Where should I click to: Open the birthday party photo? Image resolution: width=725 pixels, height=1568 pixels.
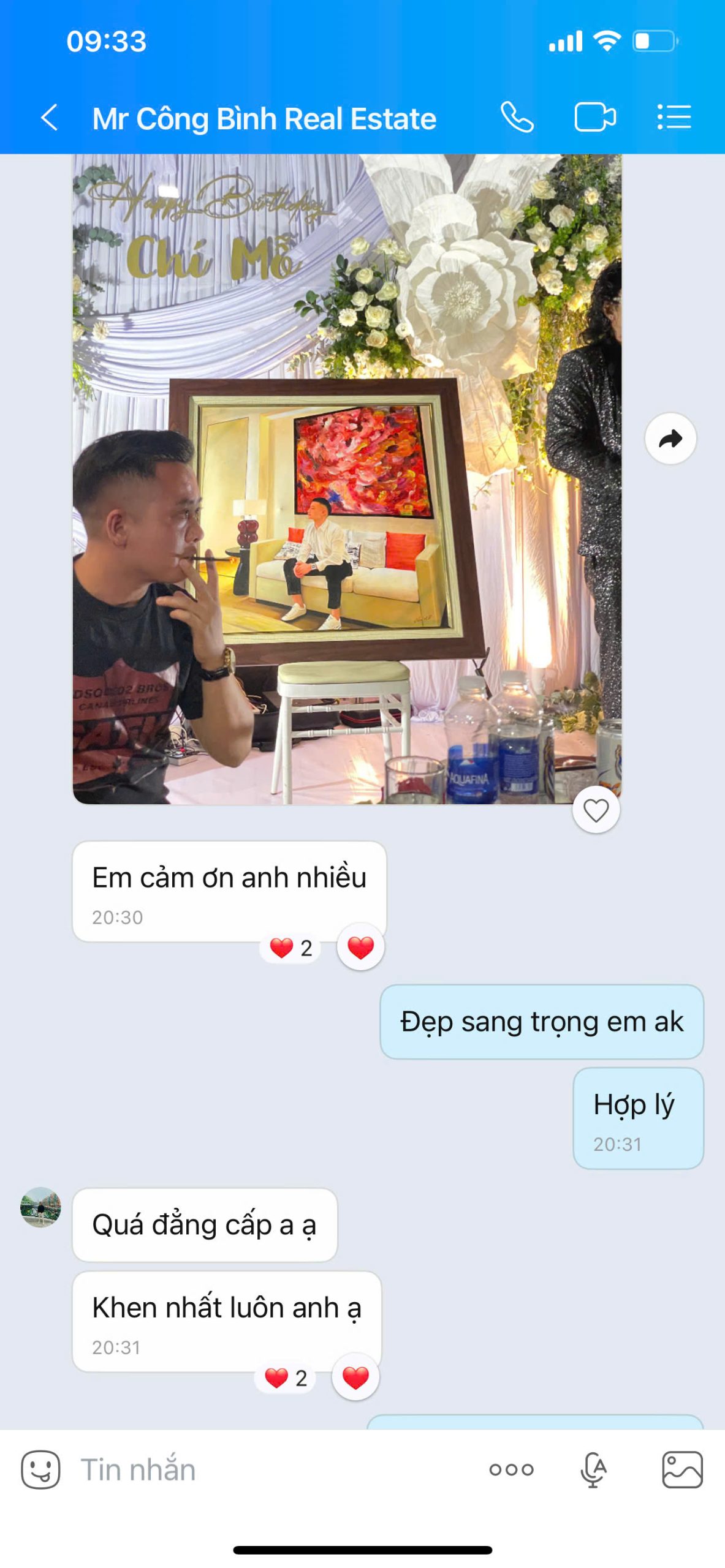(x=347, y=479)
